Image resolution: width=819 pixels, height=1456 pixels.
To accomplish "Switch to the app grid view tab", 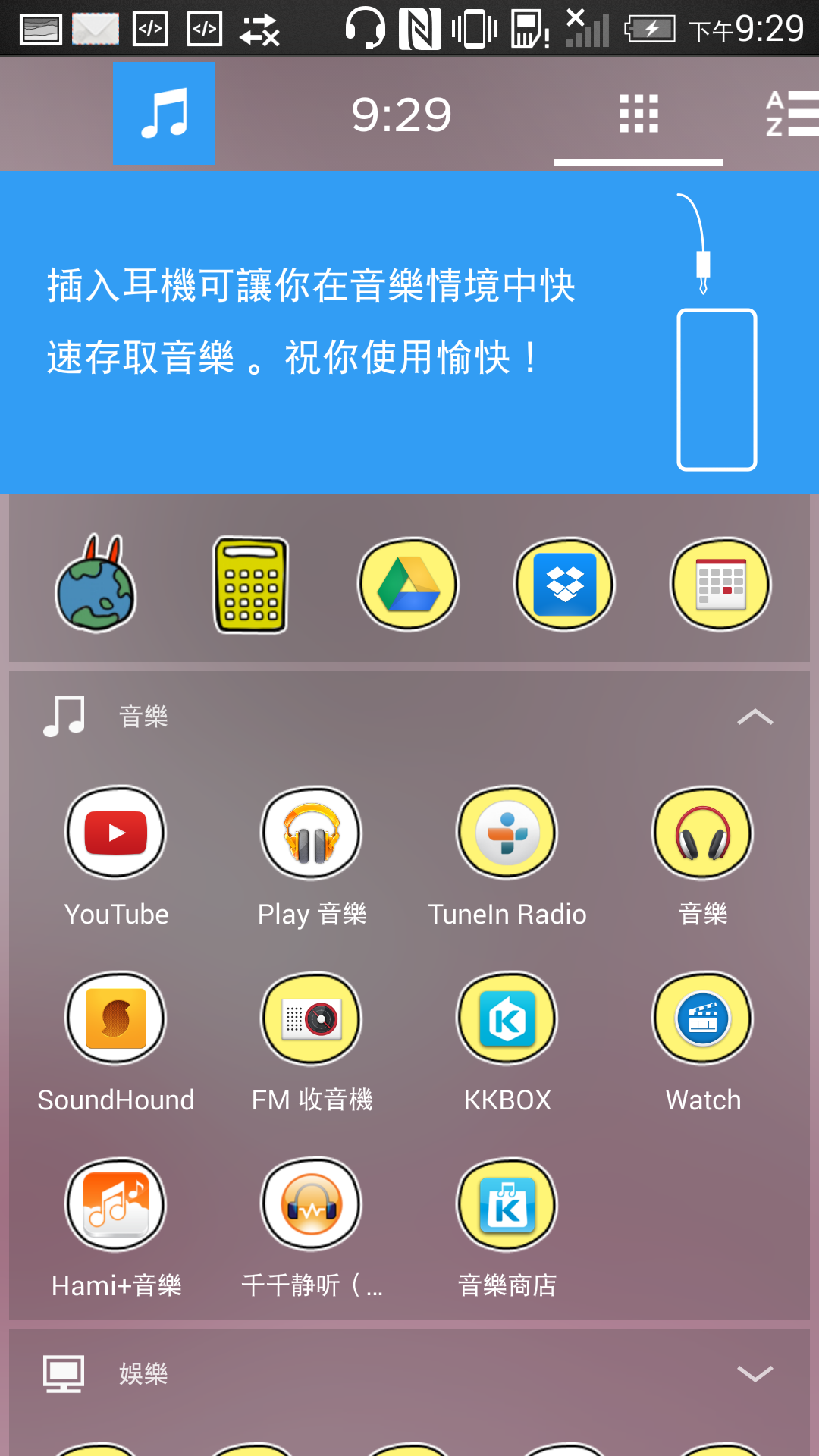I will 639,114.
